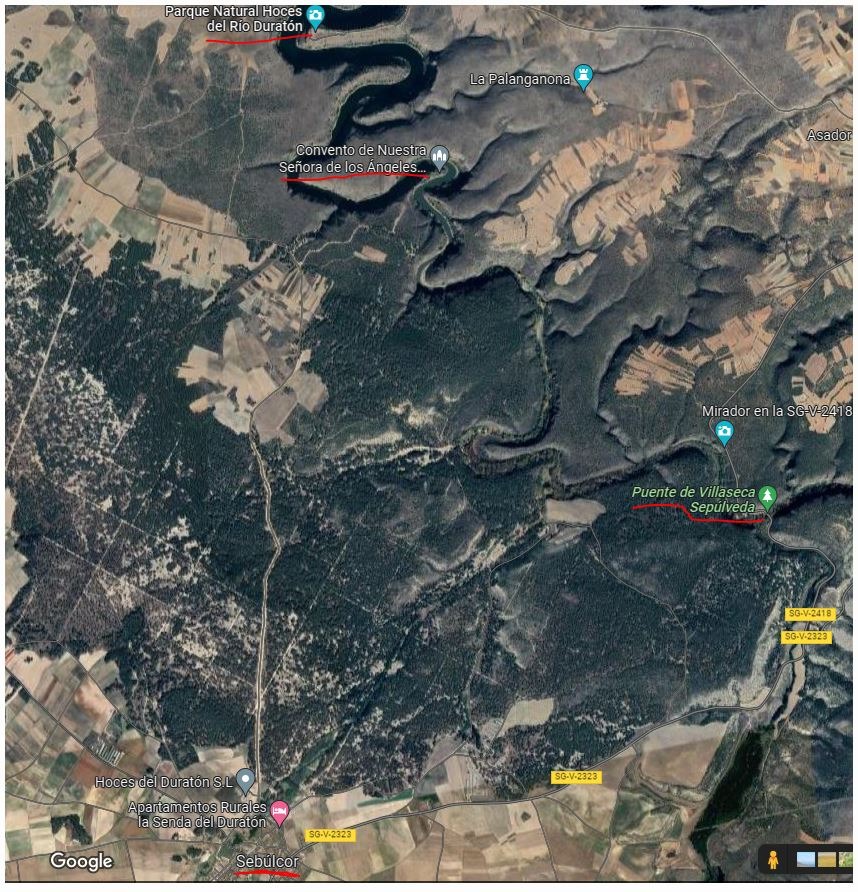858x892 pixels.
Task: Open the Hoces del Duratón S.L. pin
Action: 246,779
